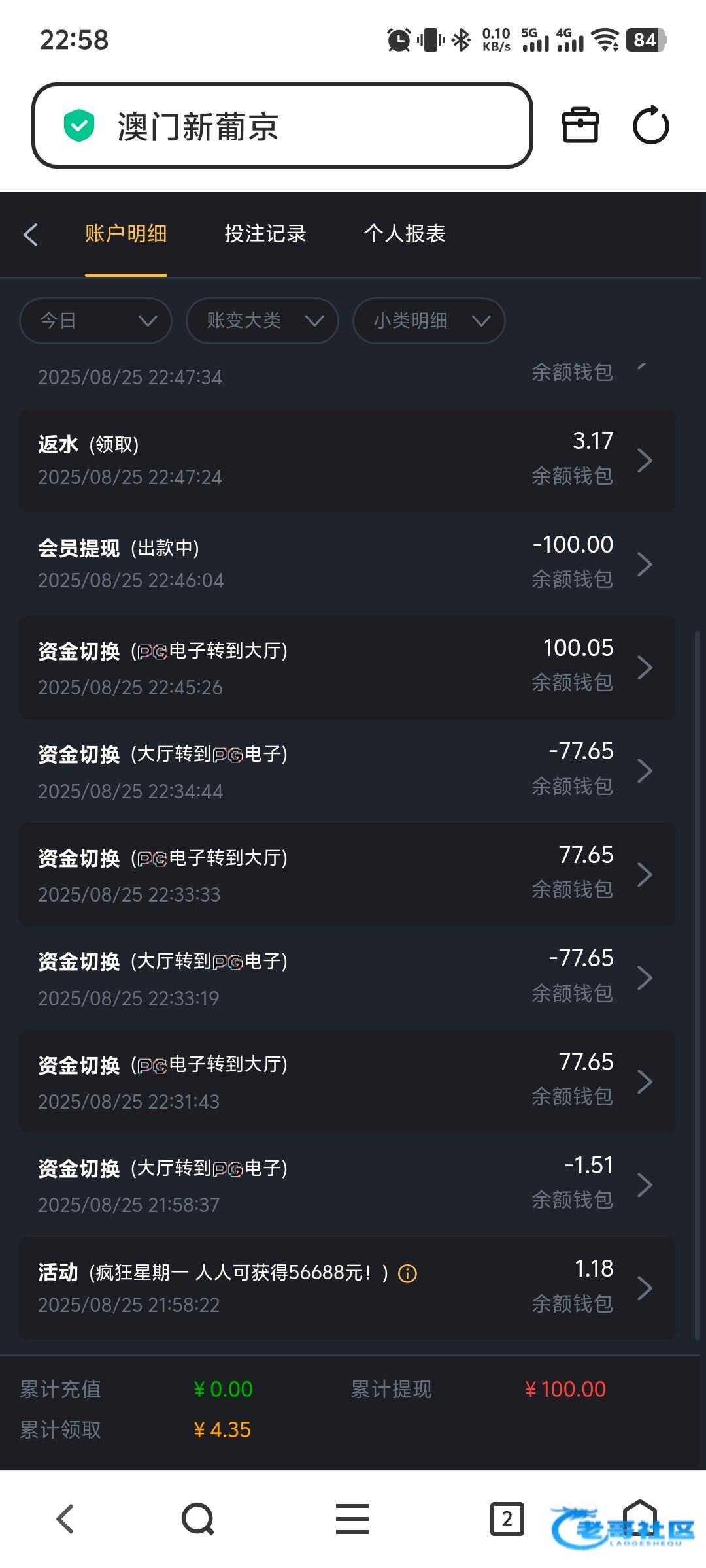The image size is (706, 1568).
Task: Switch to the 个人报表 tab
Action: click(x=405, y=233)
